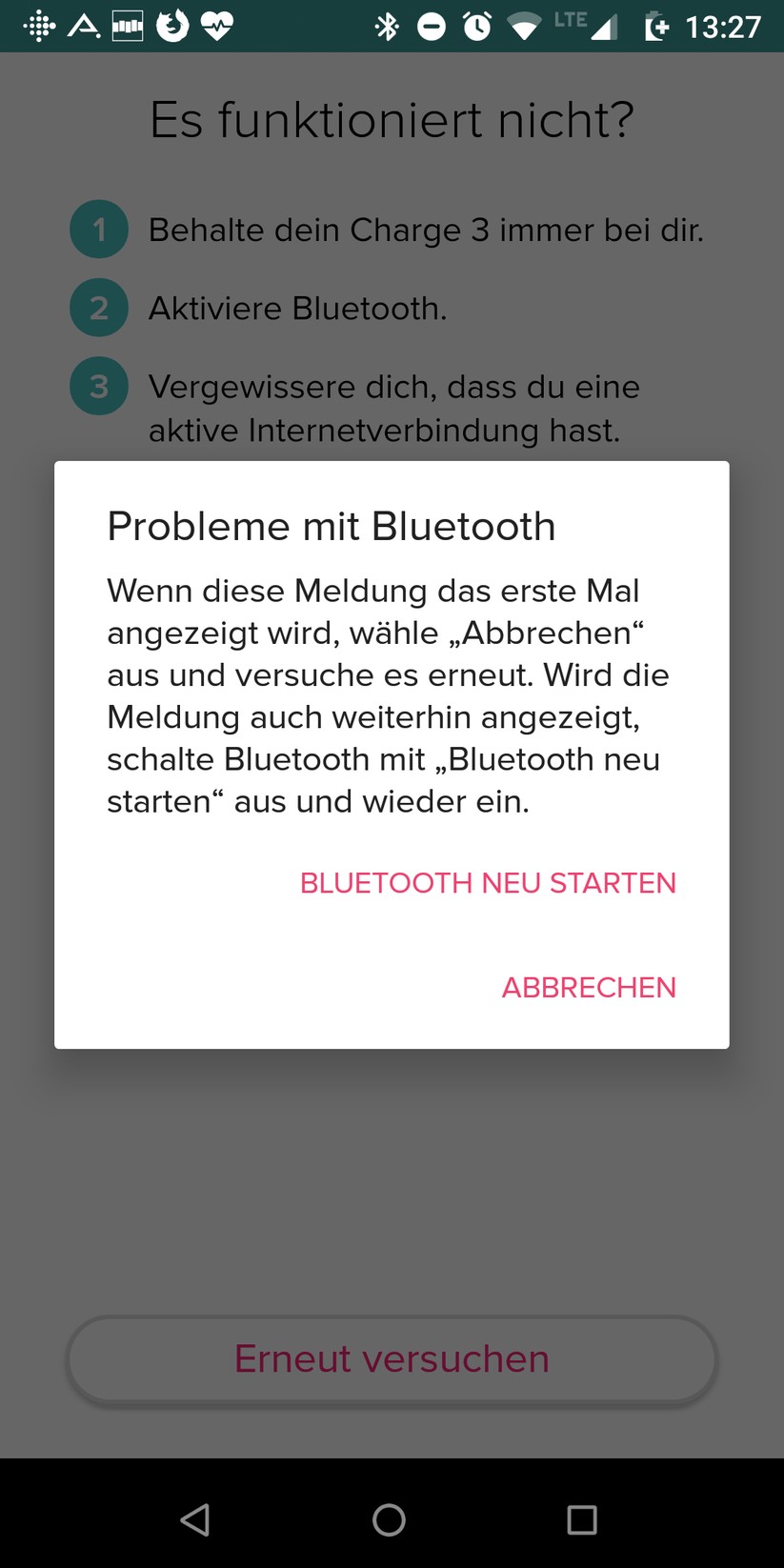Image resolution: width=784 pixels, height=1568 pixels.
Task: Go back using the system back button
Action: (195, 1519)
